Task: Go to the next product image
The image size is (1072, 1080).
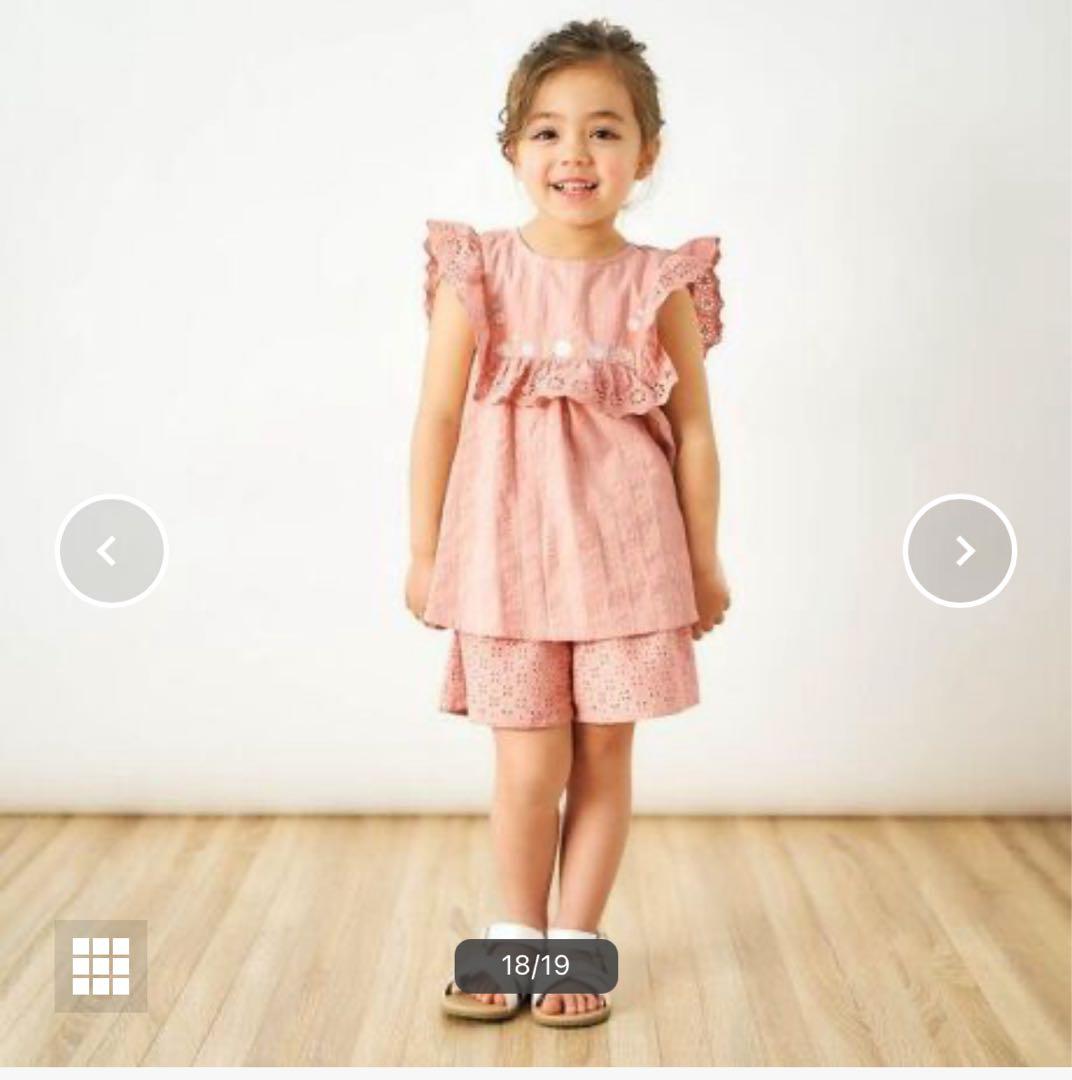Action: [x=960, y=550]
